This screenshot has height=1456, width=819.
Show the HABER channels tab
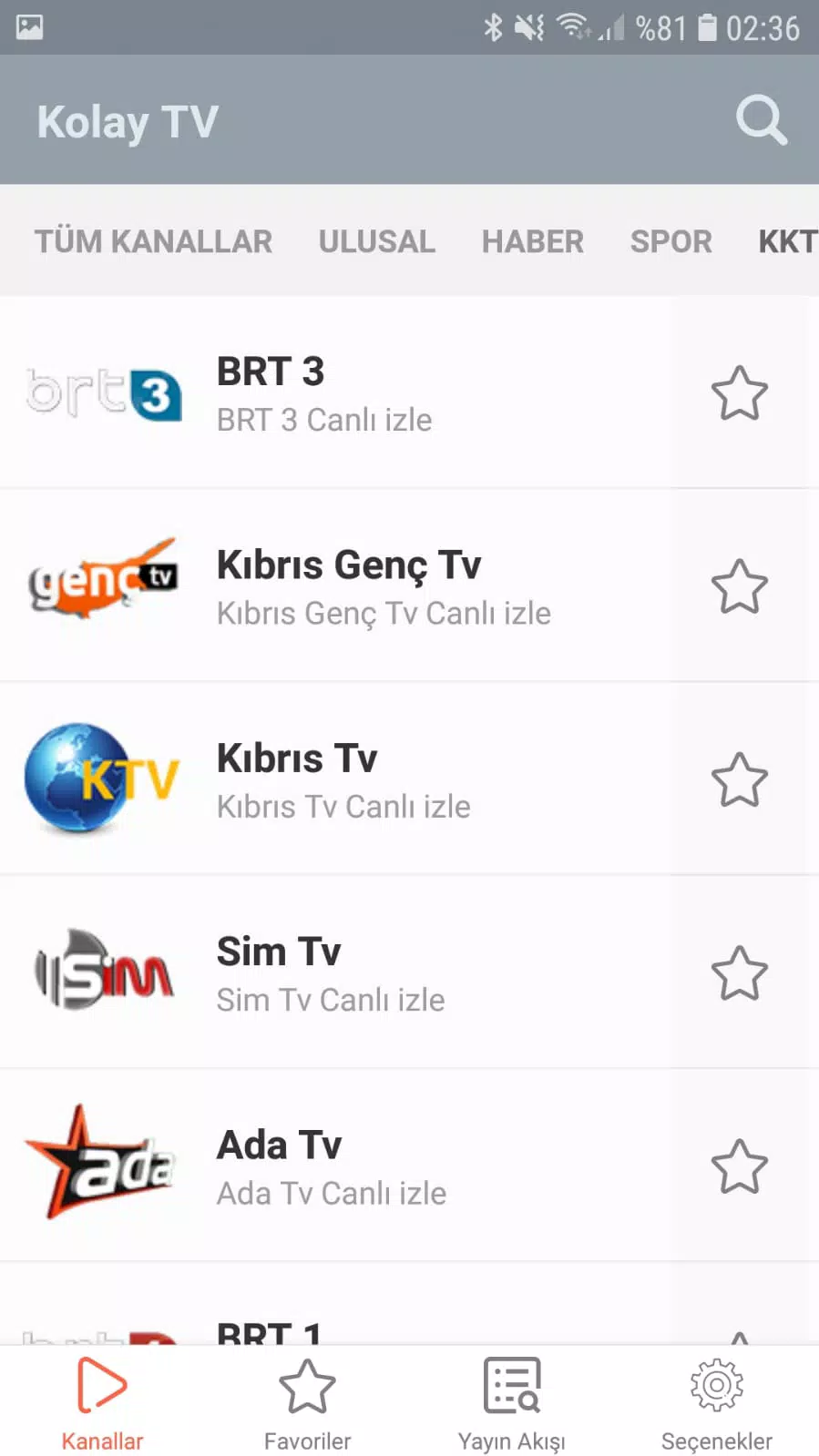pos(532,241)
